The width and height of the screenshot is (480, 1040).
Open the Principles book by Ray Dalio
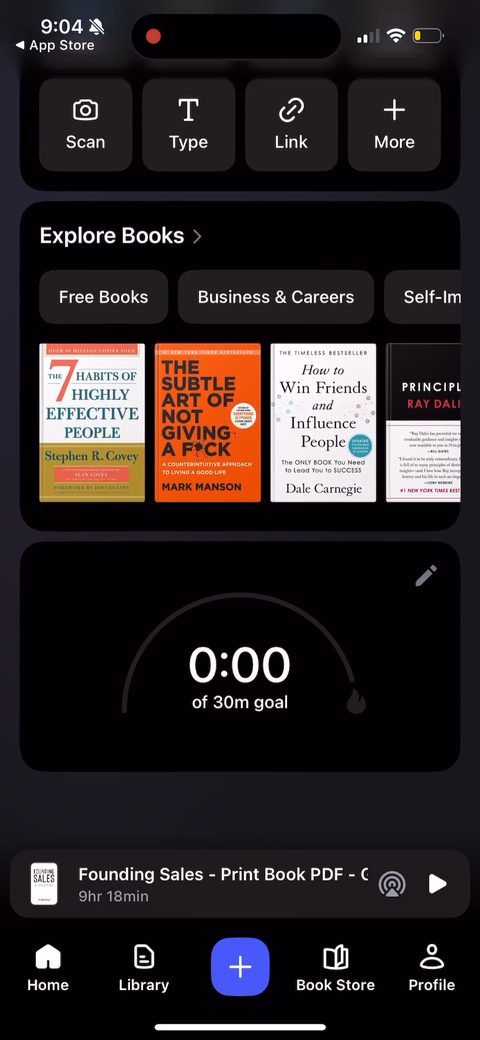click(423, 422)
